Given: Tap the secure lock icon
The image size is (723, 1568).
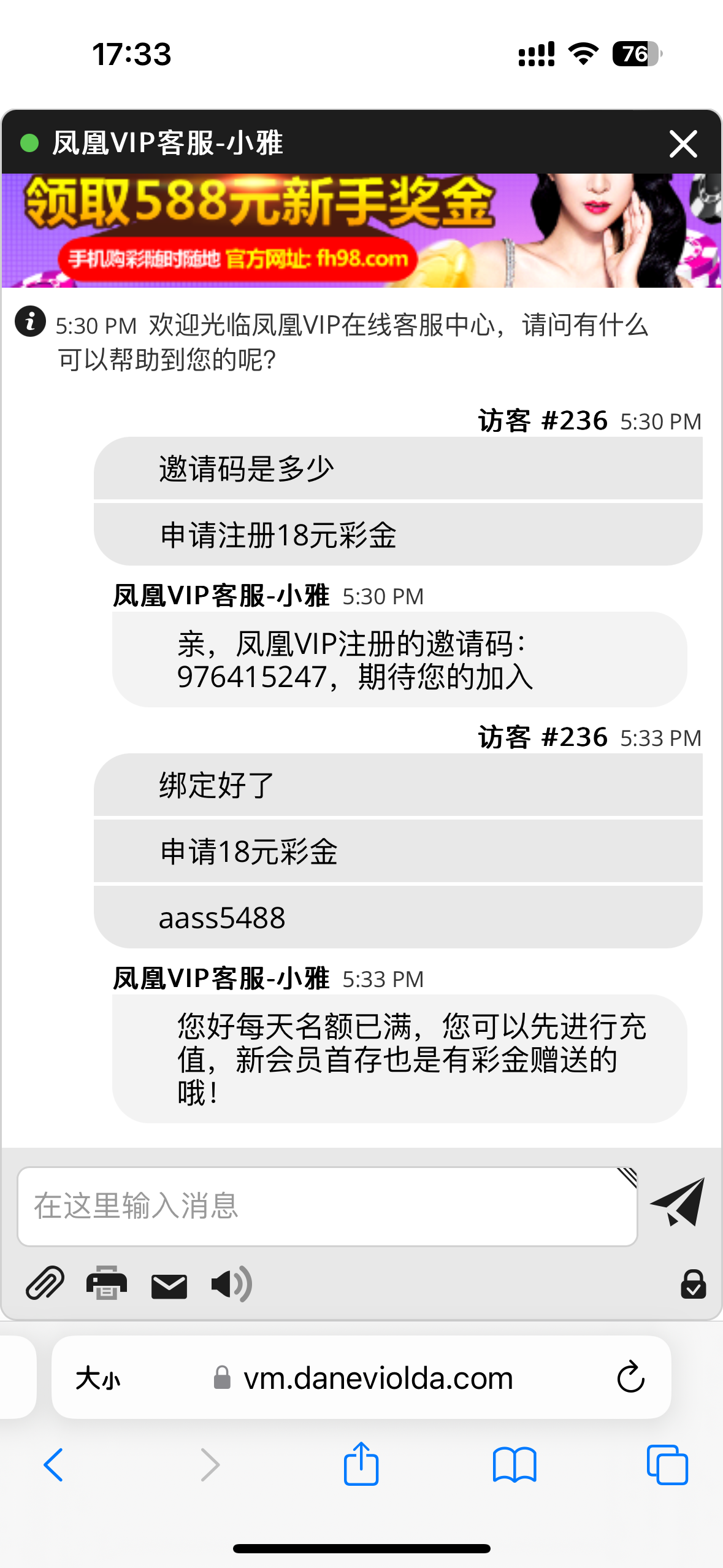Looking at the screenshot, I should [x=693, y=1284].
